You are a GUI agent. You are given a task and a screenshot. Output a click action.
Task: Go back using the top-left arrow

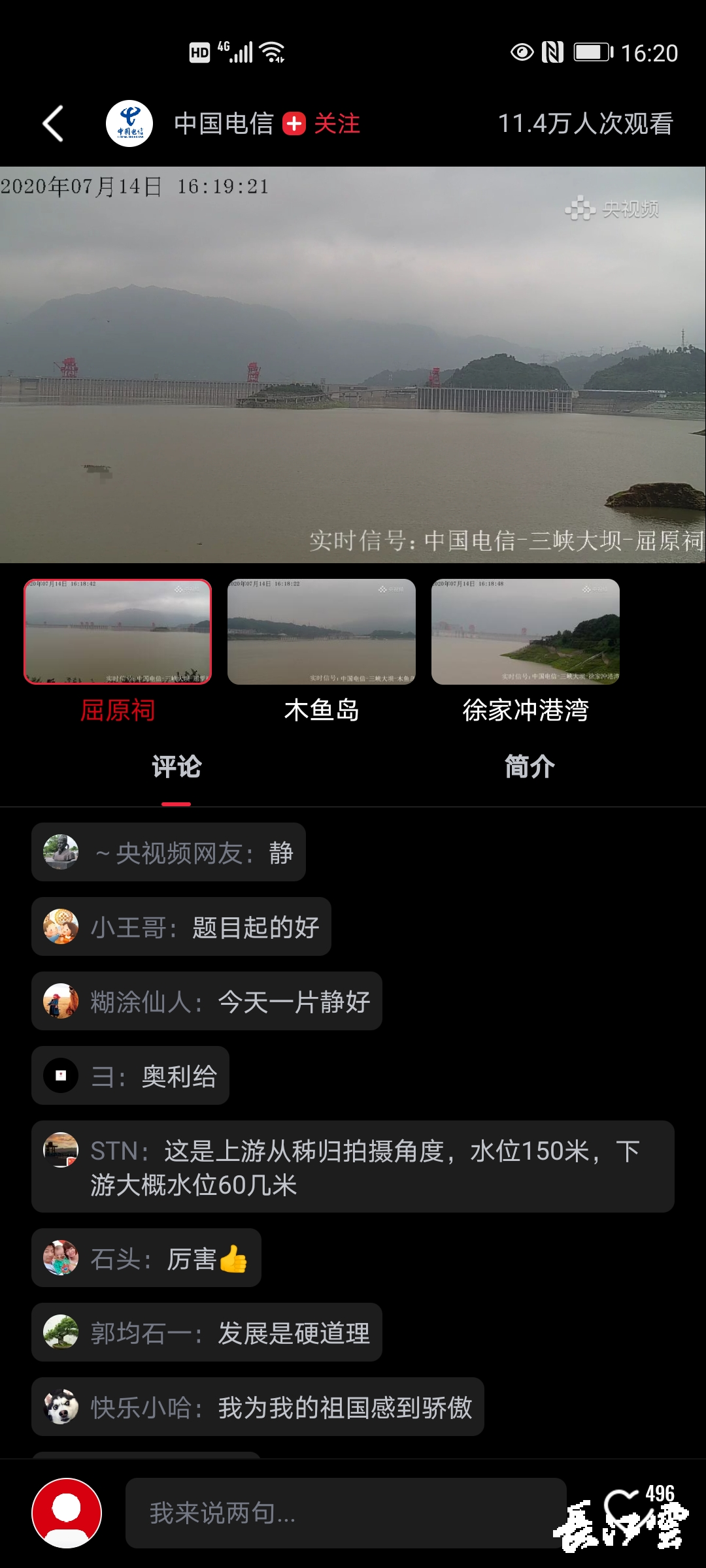pyautogui.click(x=54, y=123)
